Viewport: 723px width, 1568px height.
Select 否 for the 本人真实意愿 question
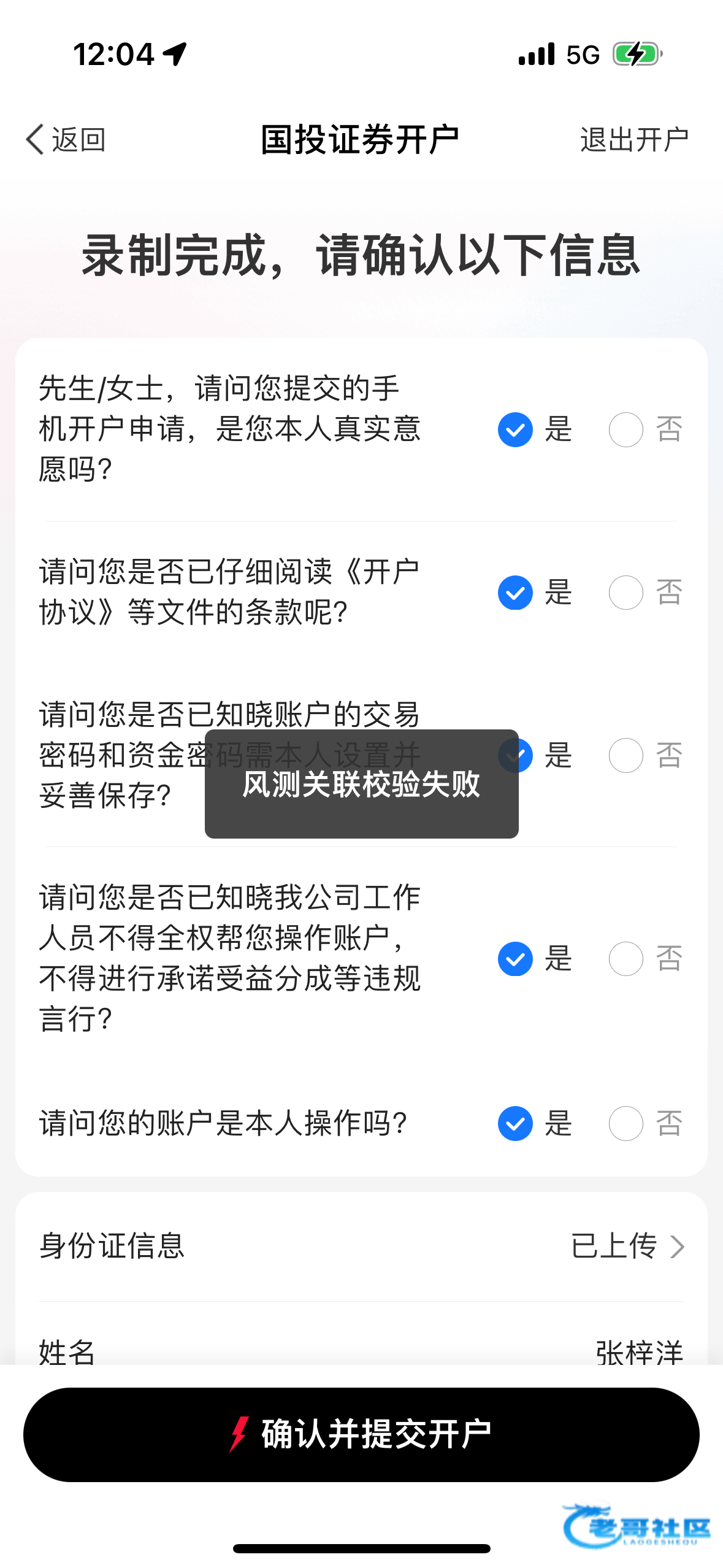(626, 429)
